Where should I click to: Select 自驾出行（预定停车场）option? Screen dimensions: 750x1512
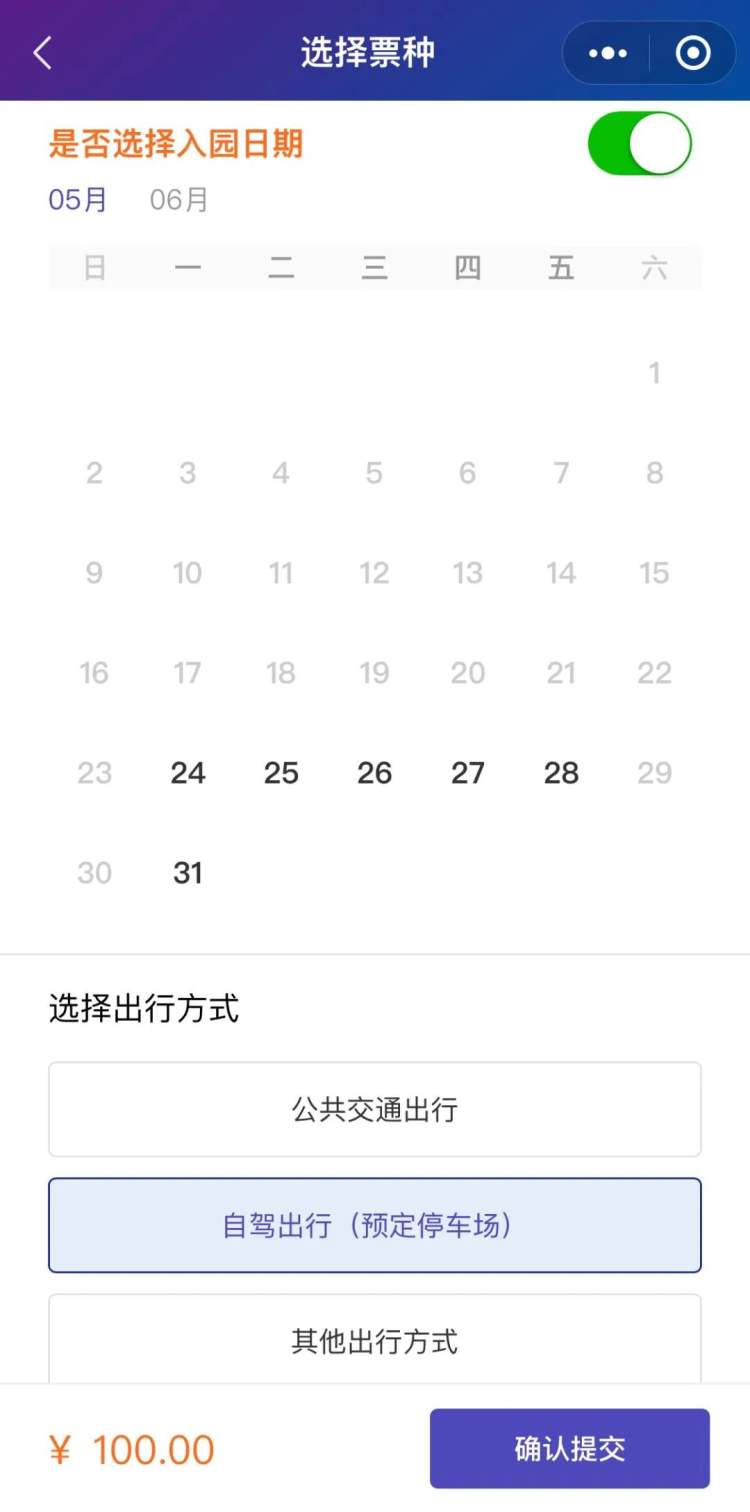coord(375,1225)
